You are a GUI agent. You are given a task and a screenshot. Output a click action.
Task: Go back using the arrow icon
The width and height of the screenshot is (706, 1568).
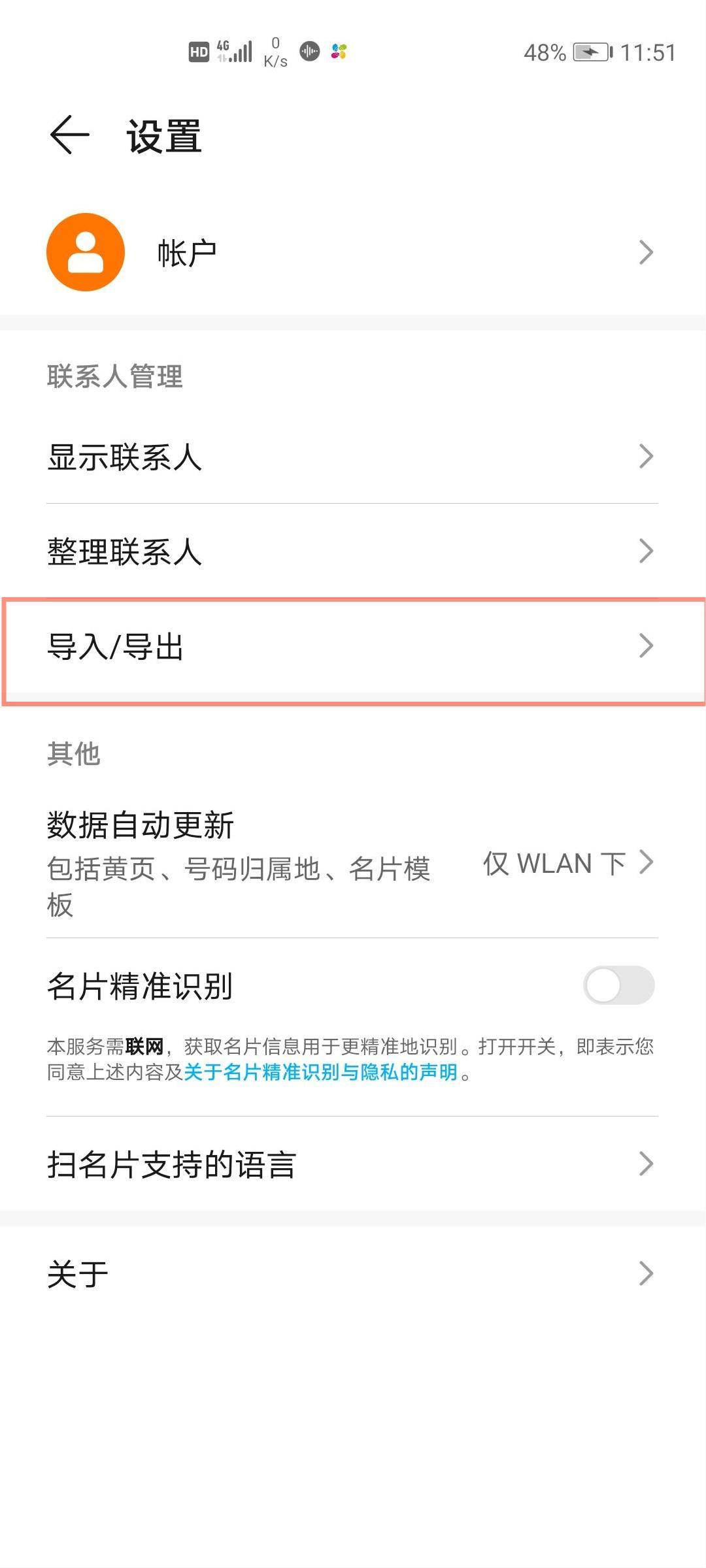(69, 135)
